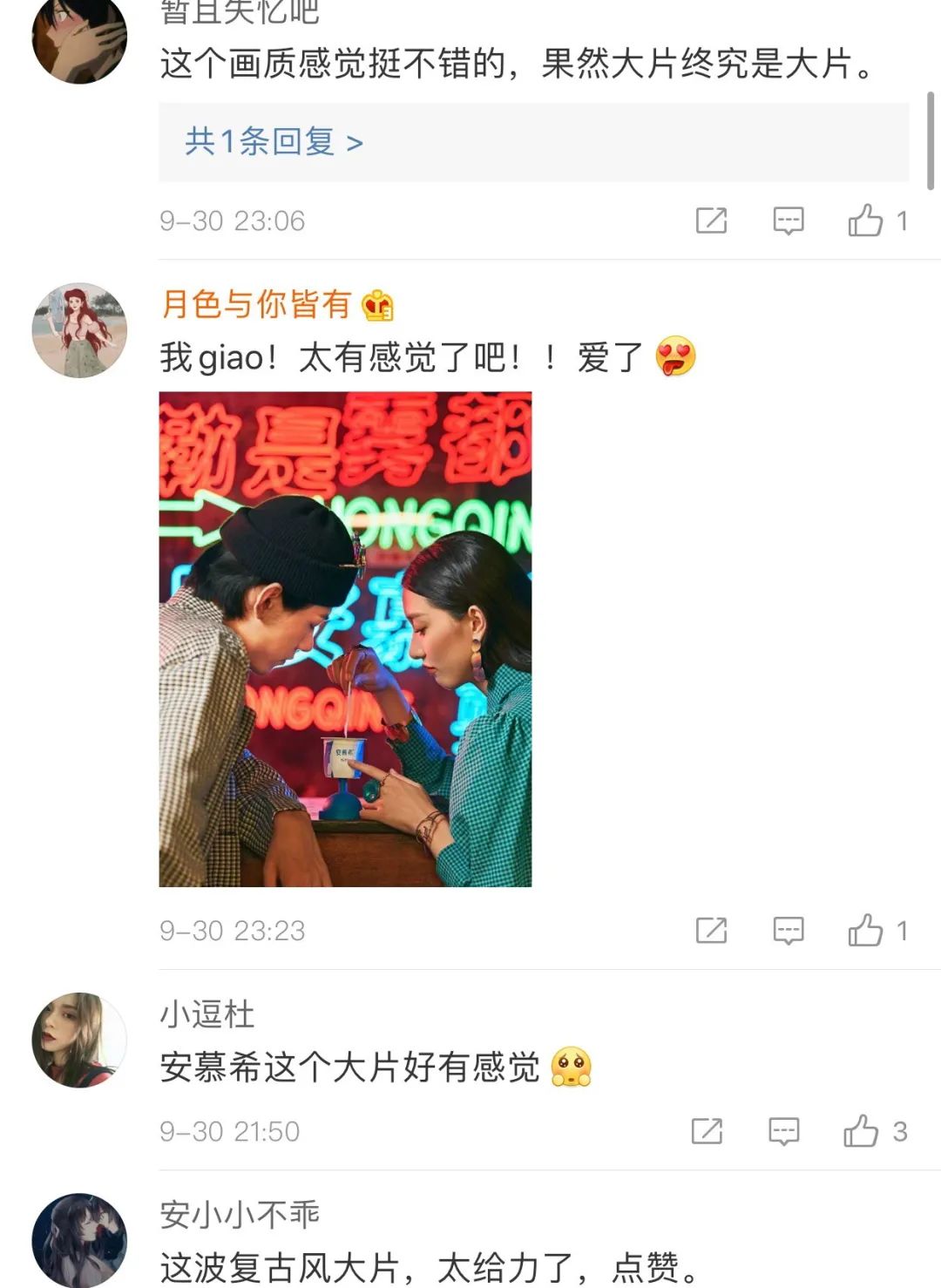Like 月色与你皆有's comment

click(865, 931)
